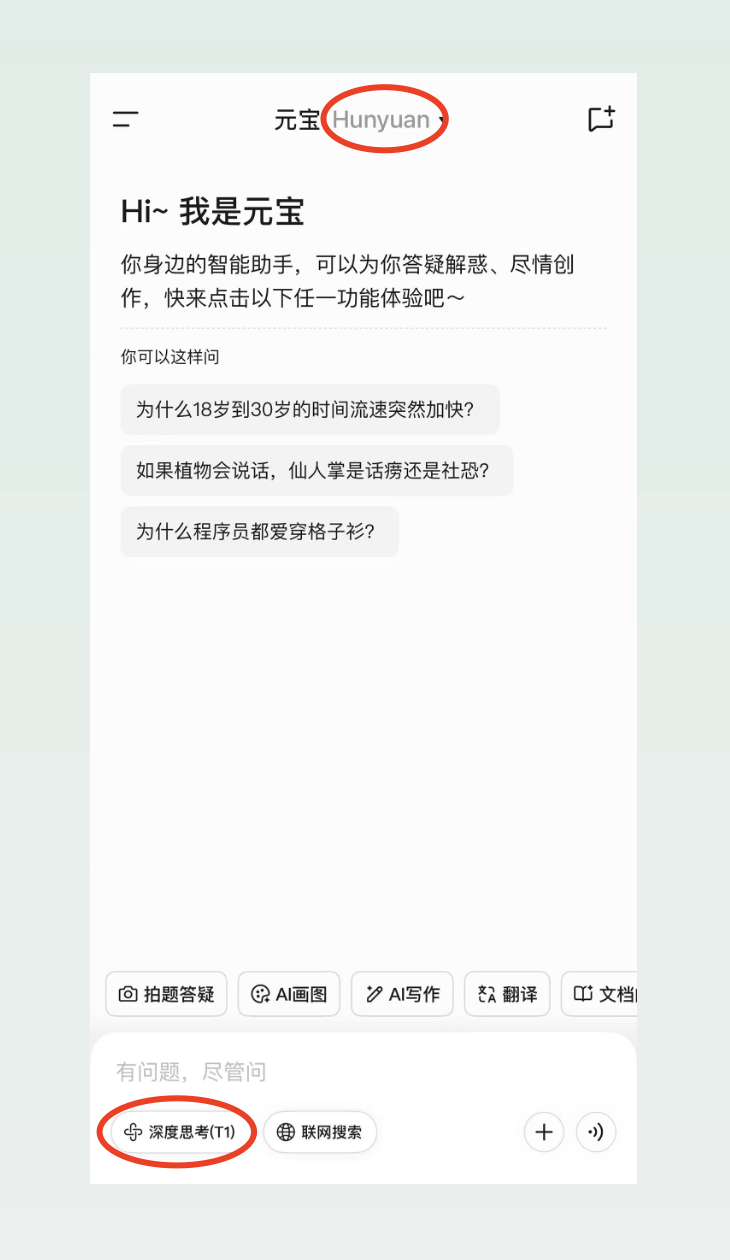Open 拍题答疑 photo question tool
Viewport: 730px width, 1260px height.
[x=167, y=994]
